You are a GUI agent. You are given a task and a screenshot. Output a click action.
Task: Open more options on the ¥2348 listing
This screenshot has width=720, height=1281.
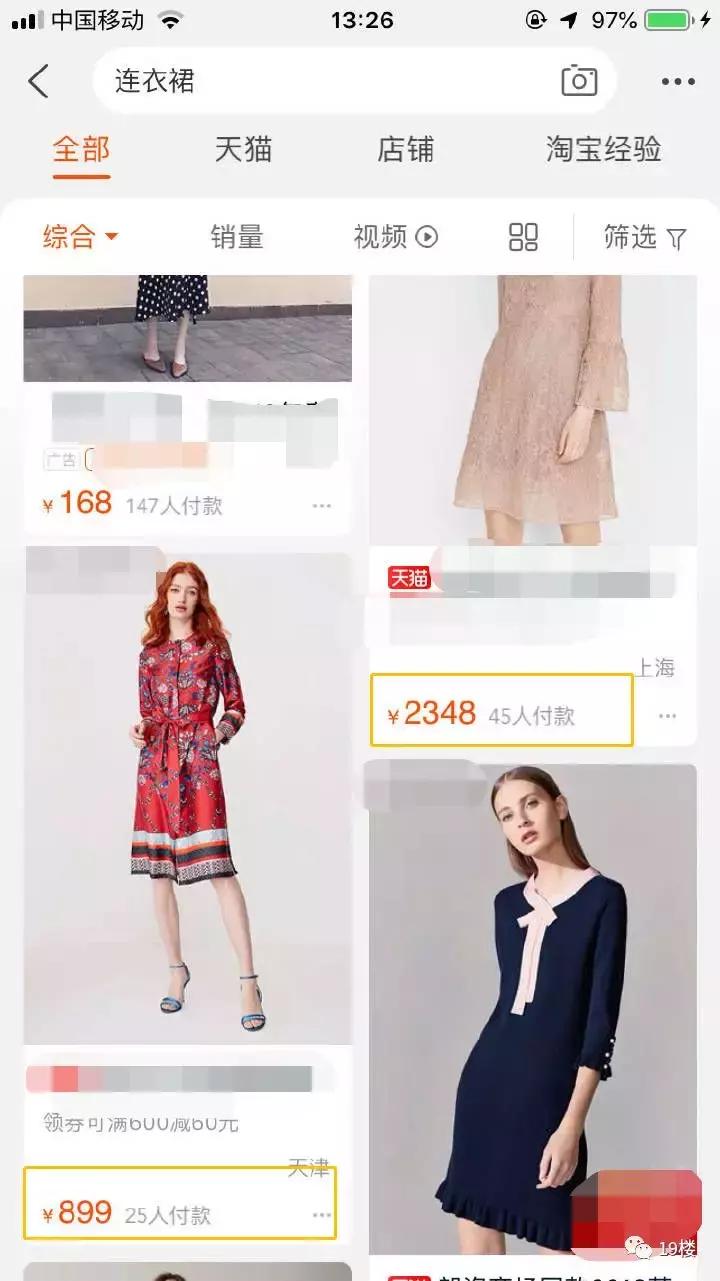click(666, 716)
